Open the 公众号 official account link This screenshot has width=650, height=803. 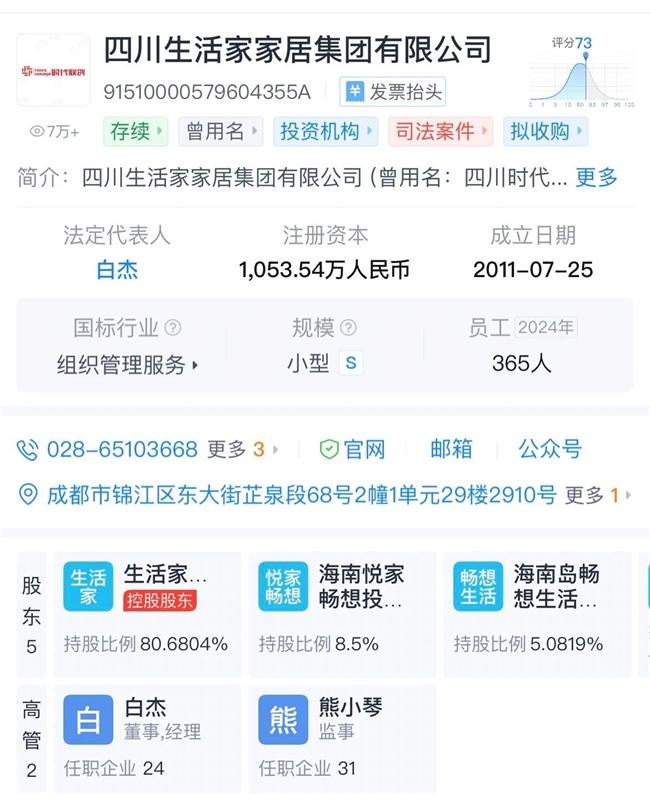549,450
